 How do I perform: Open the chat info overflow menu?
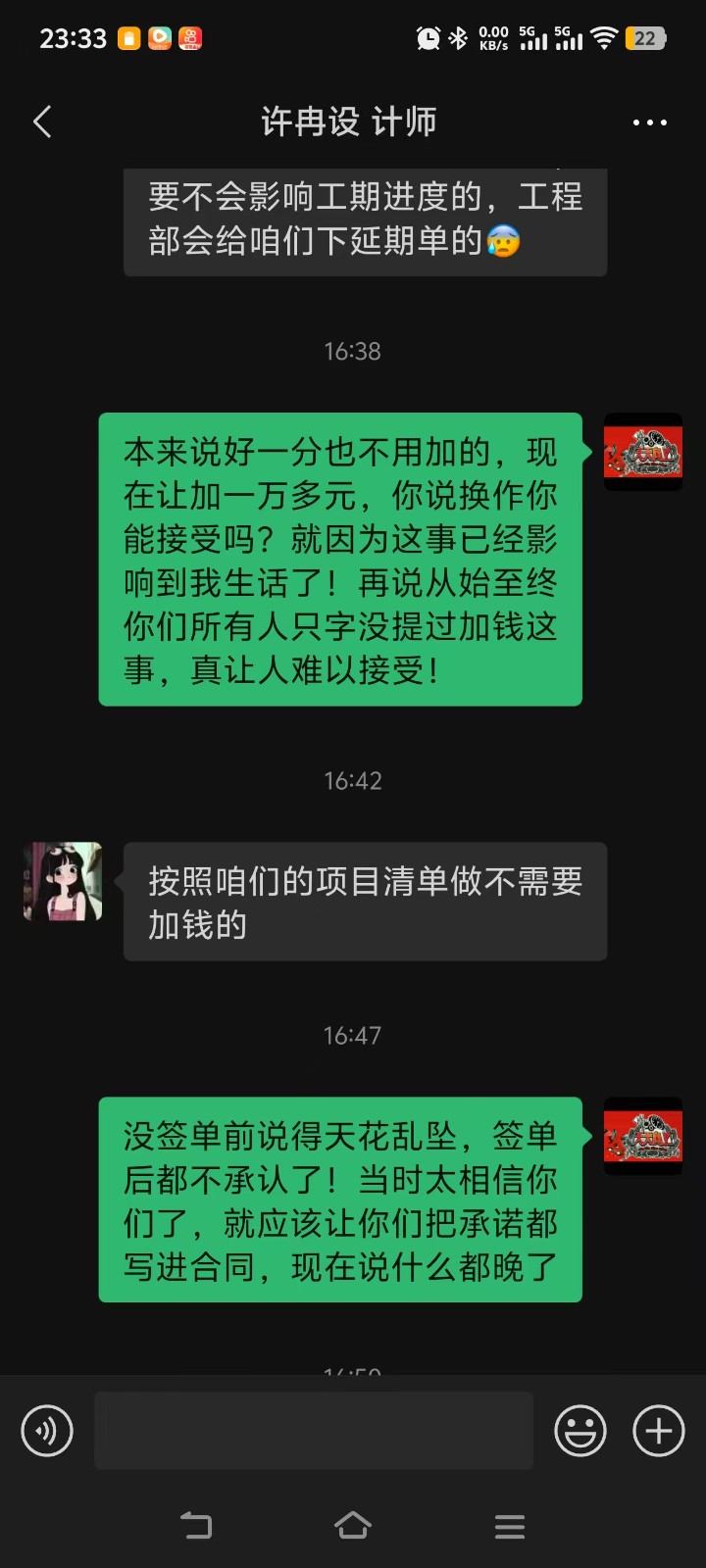pos(649,122)
